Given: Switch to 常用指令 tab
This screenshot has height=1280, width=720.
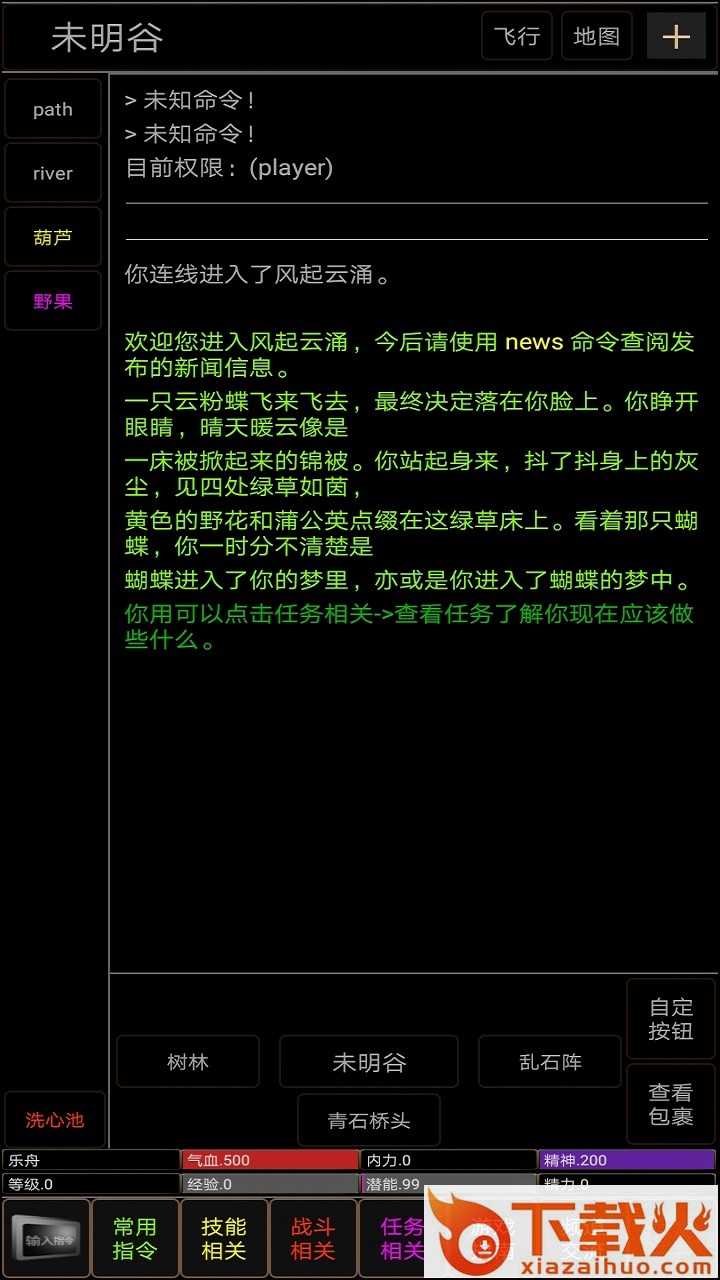Looking at the screenshot, I should [135, 1239].
